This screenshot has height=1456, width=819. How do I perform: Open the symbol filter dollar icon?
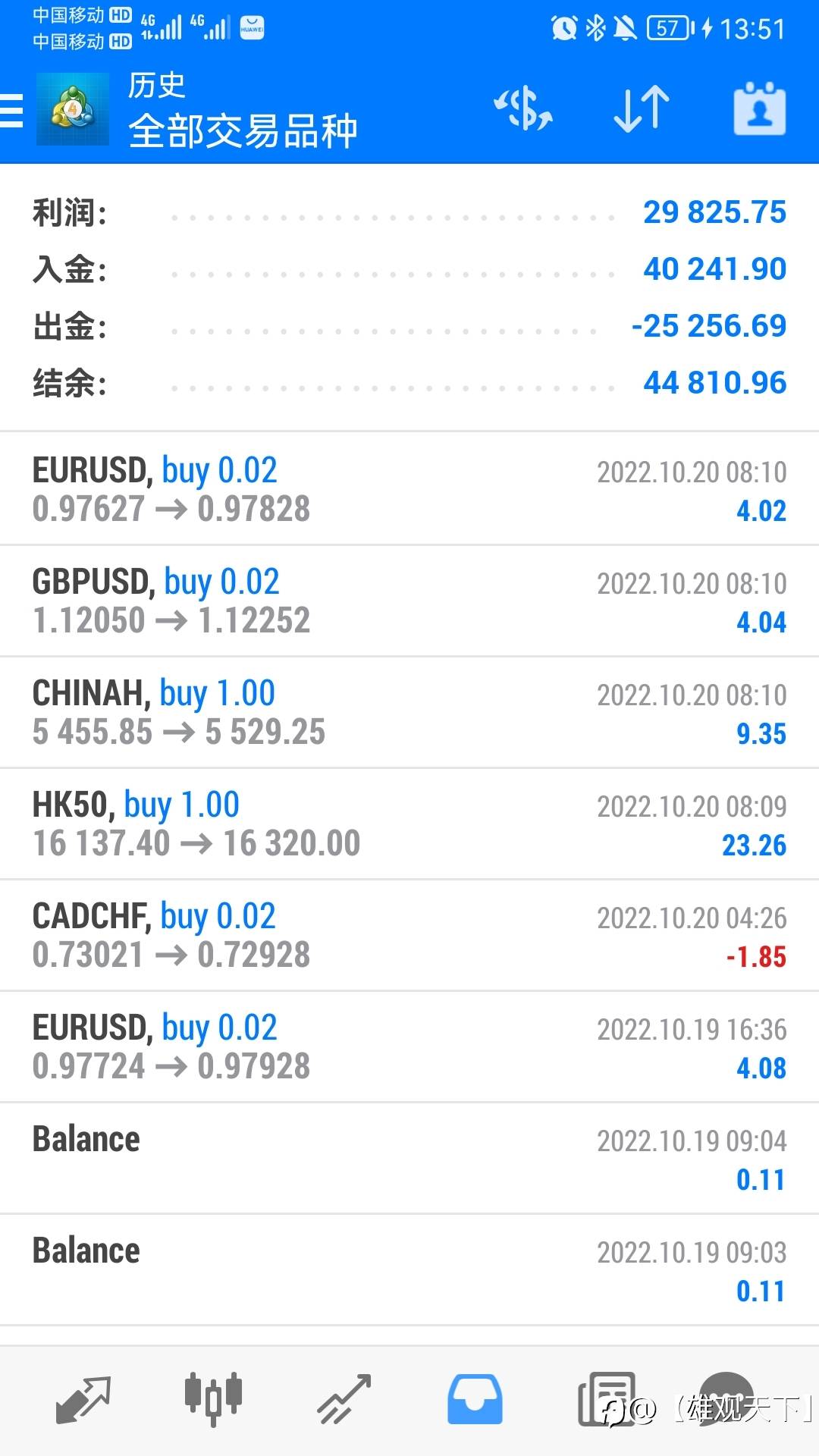coord(523,108)
